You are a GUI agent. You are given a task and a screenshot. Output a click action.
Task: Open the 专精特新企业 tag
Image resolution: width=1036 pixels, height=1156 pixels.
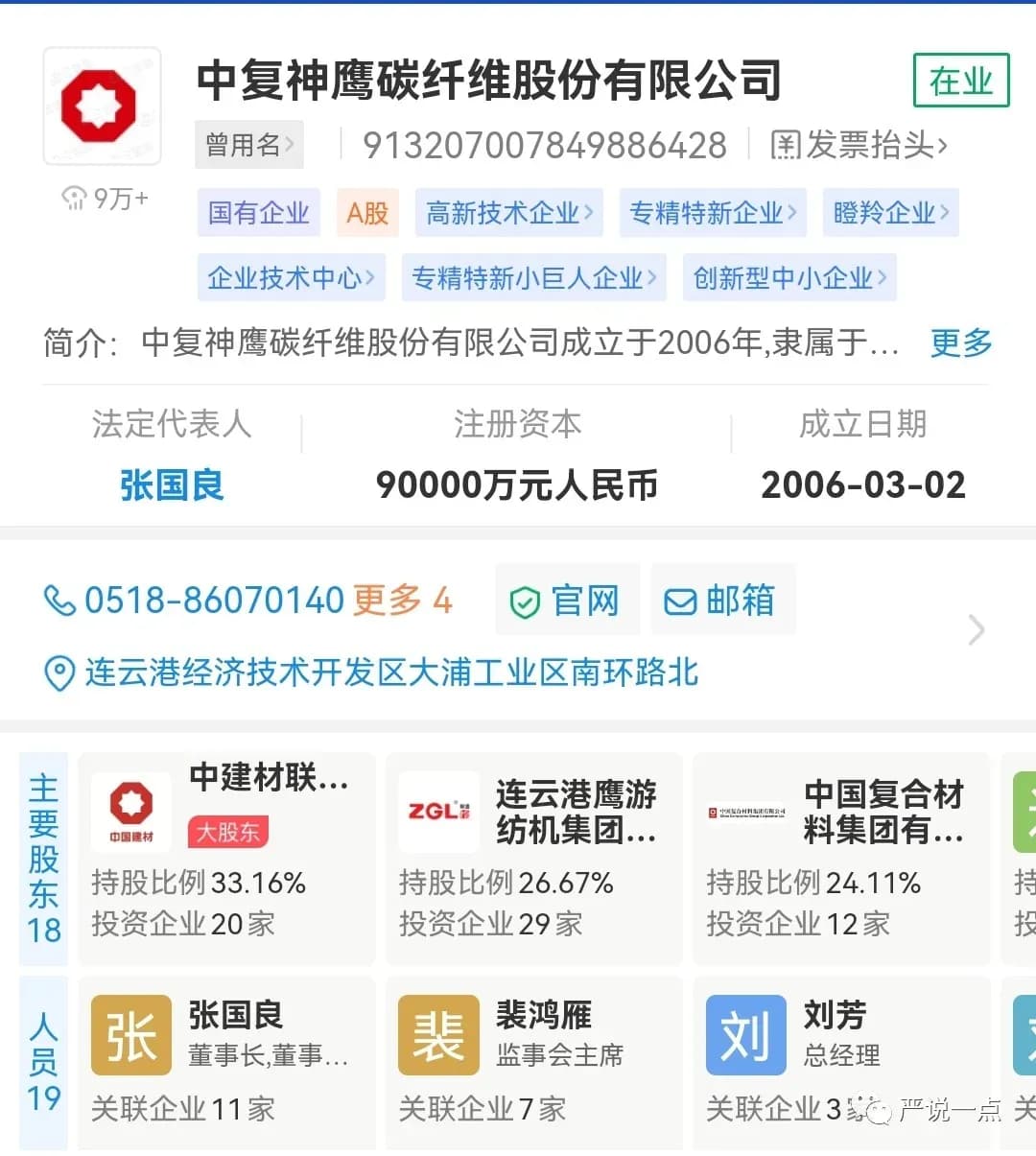click(712, 213)
